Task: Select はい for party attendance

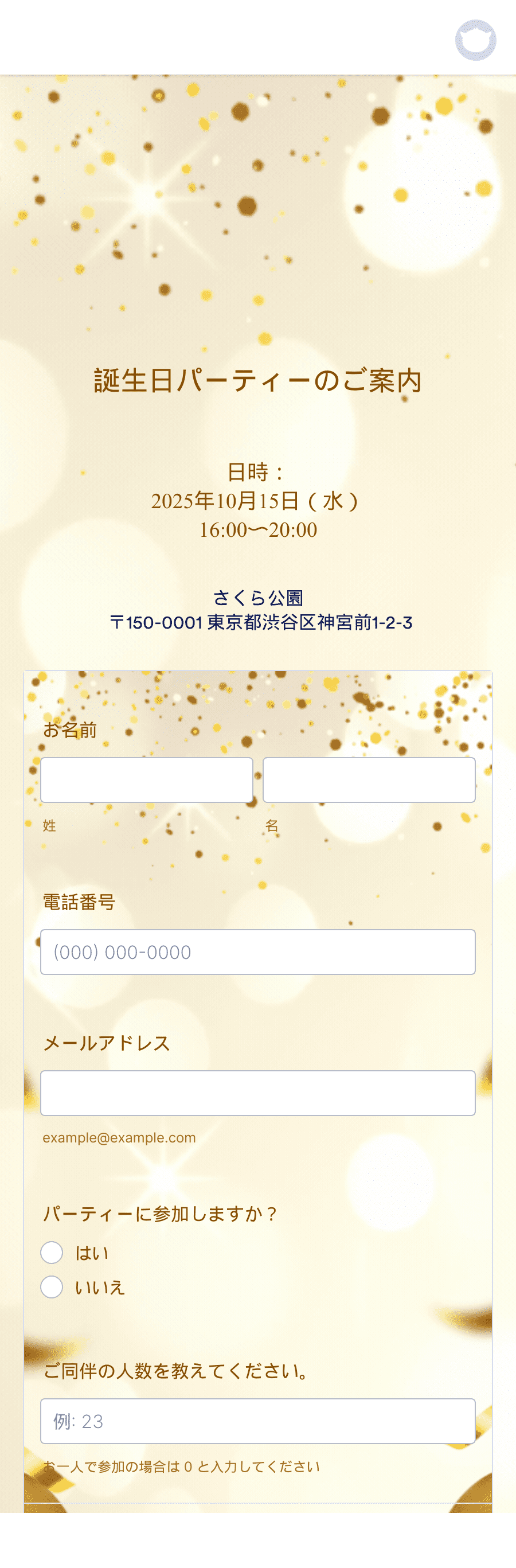Action: (52, 1253)
